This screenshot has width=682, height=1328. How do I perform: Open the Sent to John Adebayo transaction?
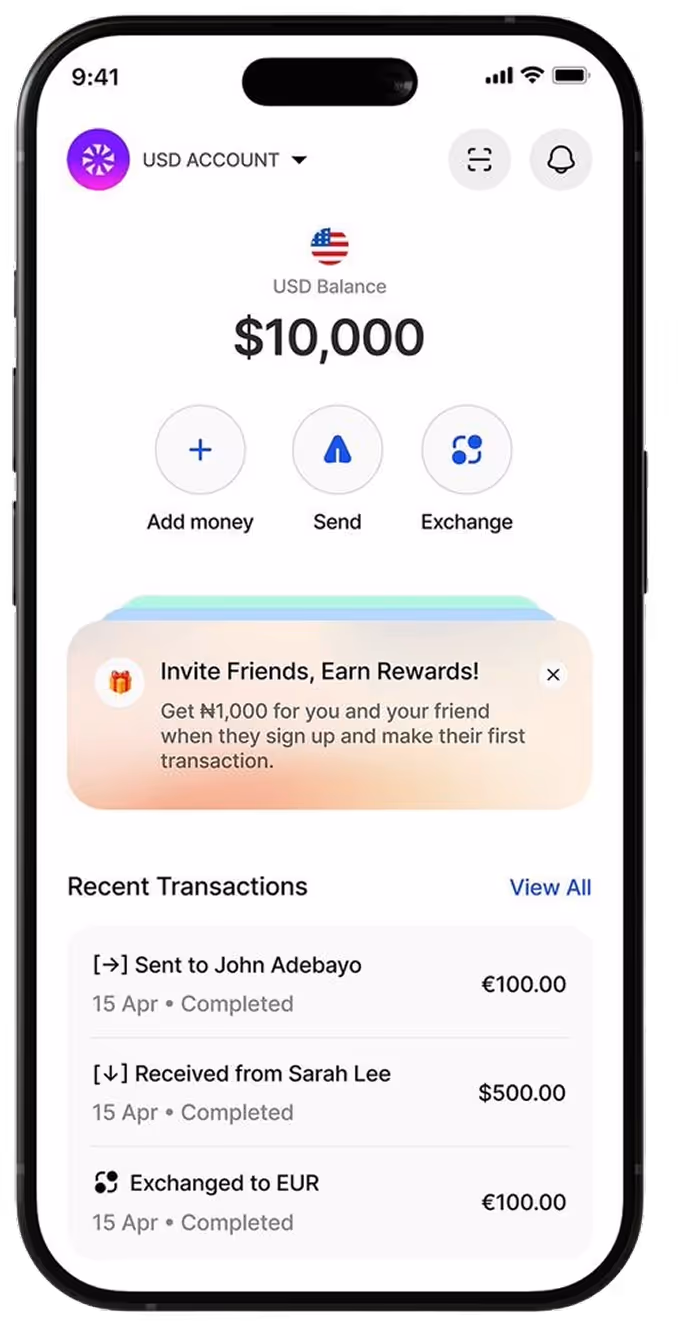tap(330, 984)
